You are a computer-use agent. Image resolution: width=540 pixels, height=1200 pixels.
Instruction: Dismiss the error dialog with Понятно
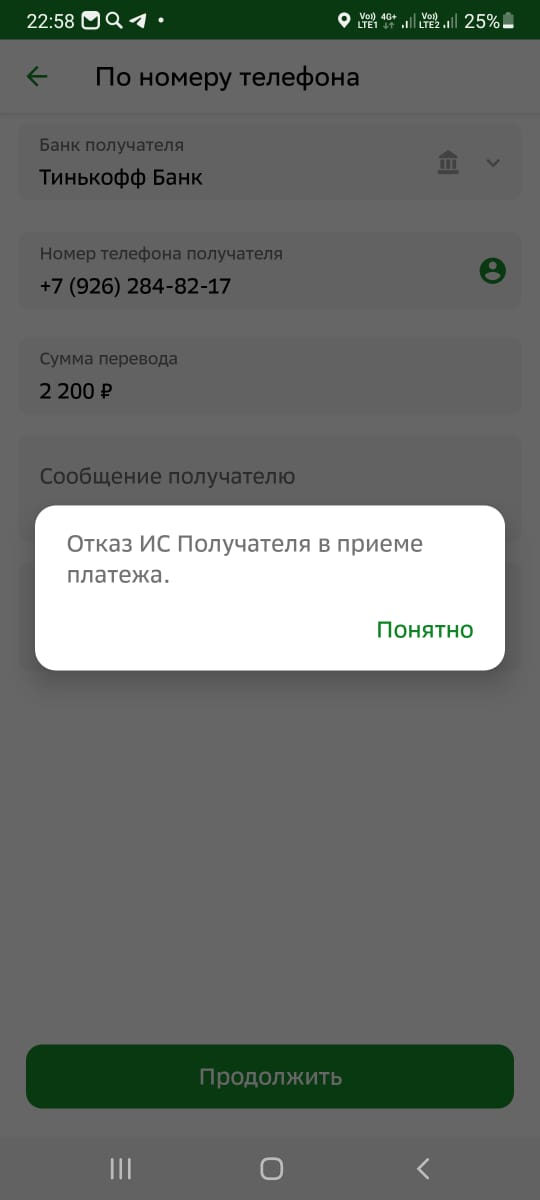[425, 630]
